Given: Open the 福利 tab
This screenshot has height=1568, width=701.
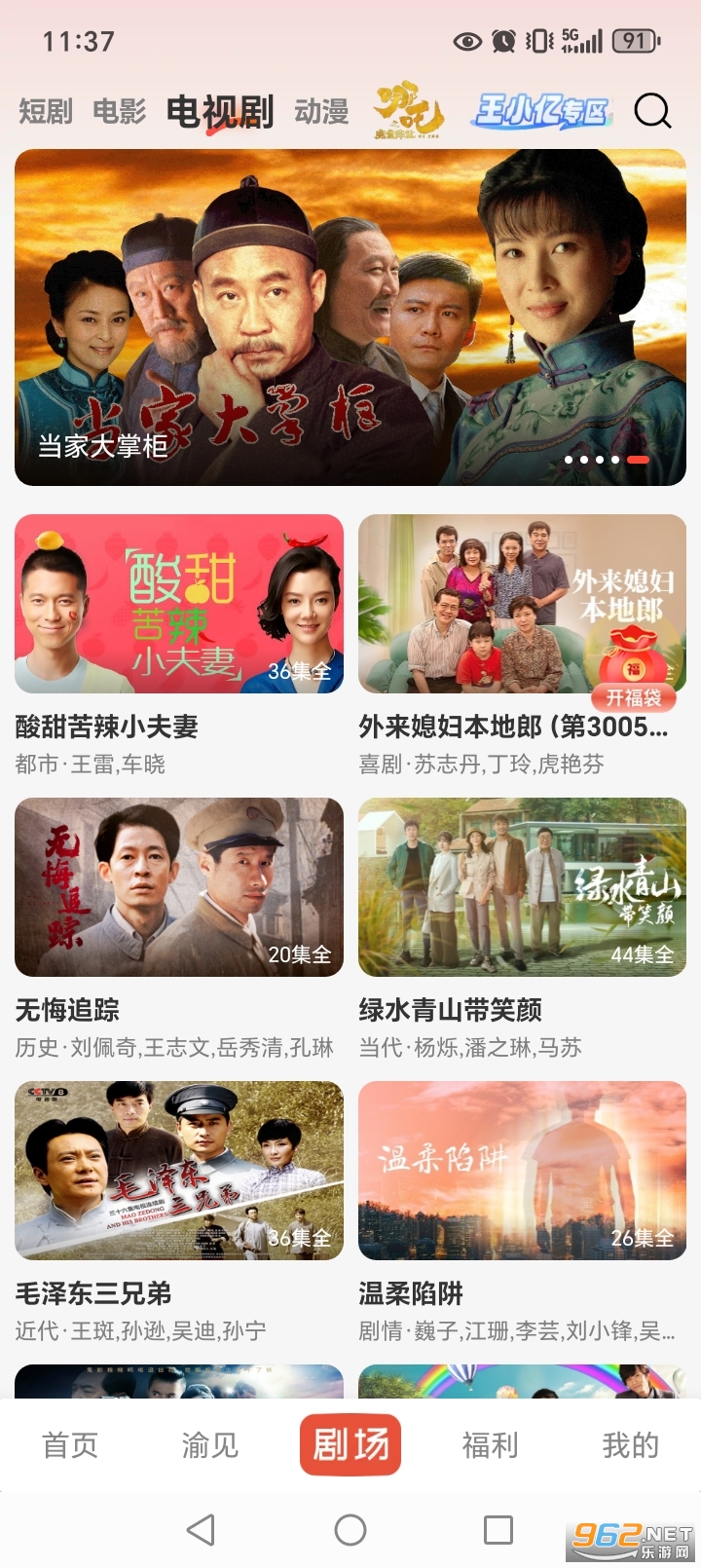Looking at the screenshot, I should pyautogui.click(x=490, y=1445).
